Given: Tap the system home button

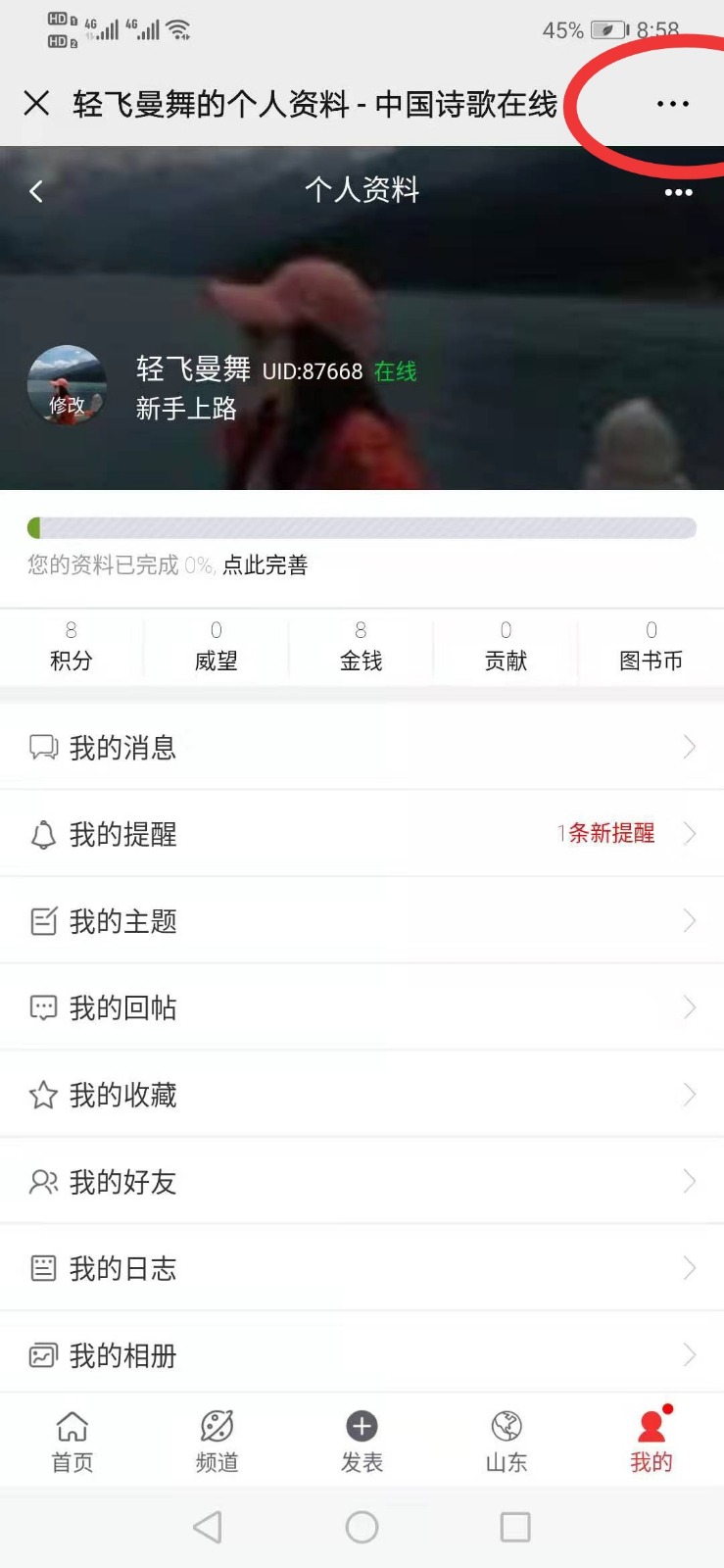Looking at the screenshot, I should pos(362,1527).
